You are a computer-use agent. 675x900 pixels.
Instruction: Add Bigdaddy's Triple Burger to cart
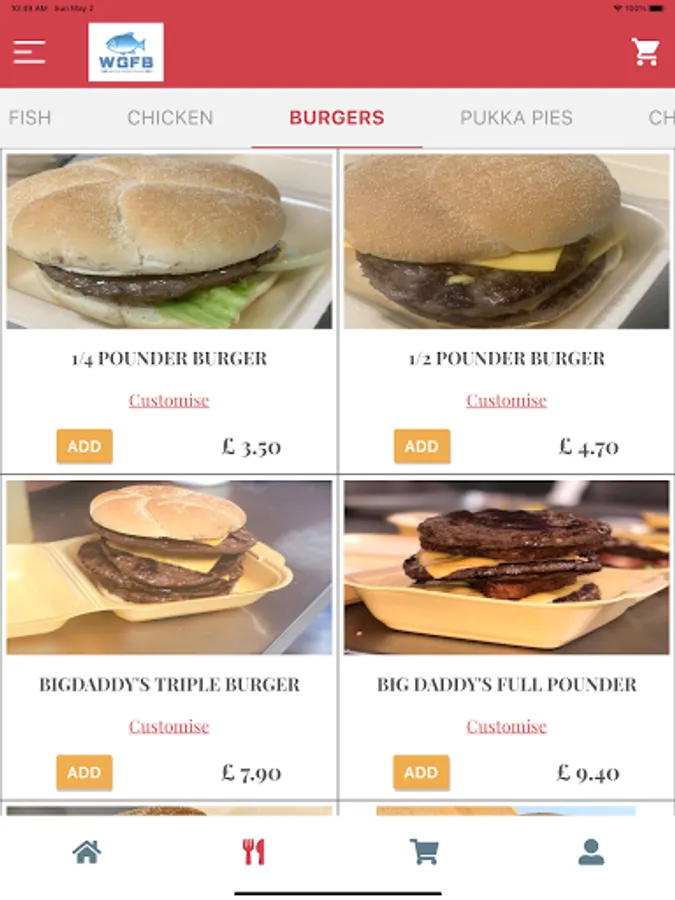pyautogui.click(x=84, y=772)
